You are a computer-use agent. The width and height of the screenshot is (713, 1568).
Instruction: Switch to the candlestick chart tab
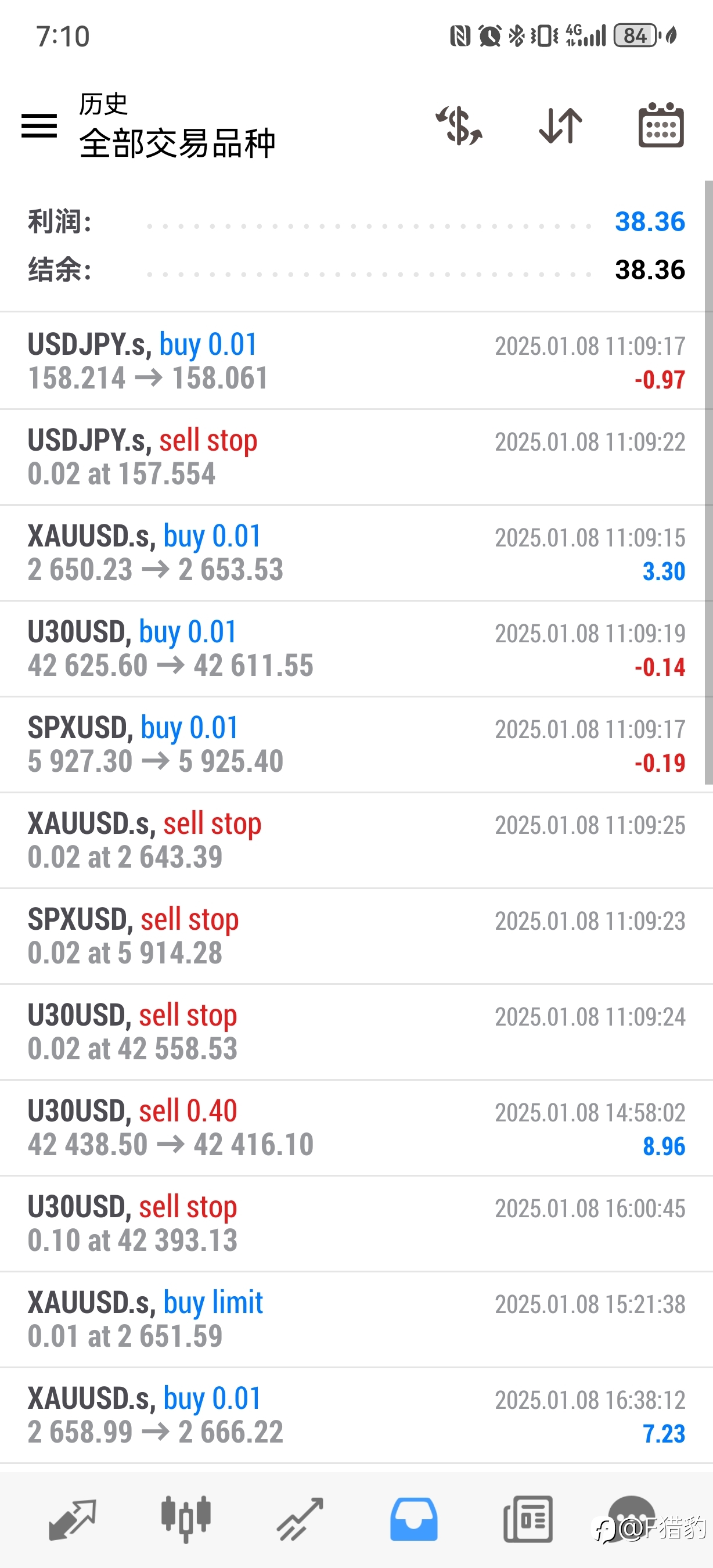(x=186, y=1520)
